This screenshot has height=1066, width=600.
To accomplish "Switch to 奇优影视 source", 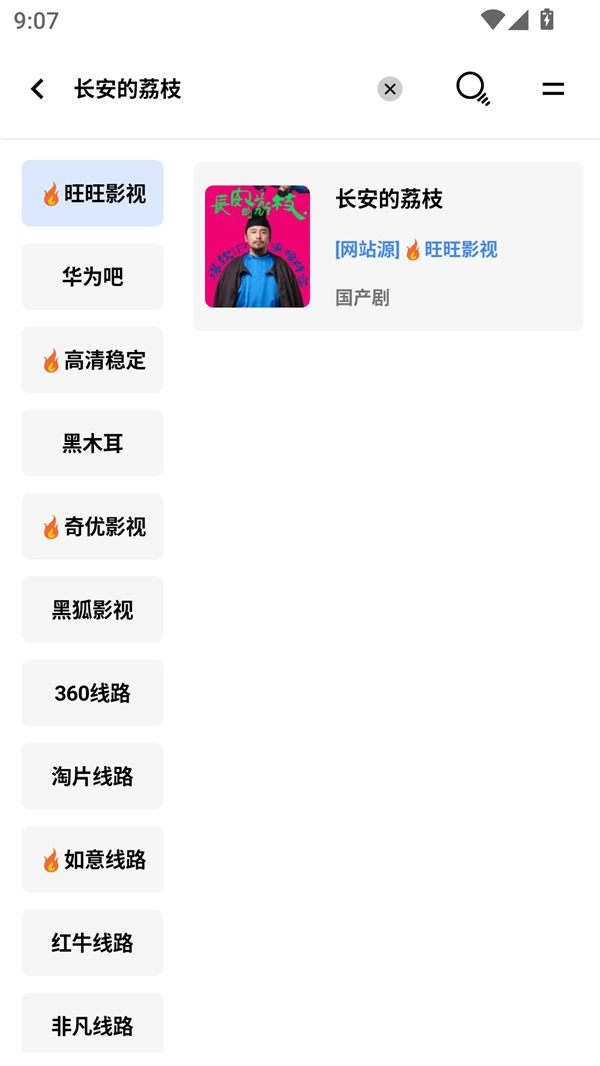I will (x=92, y=526).
